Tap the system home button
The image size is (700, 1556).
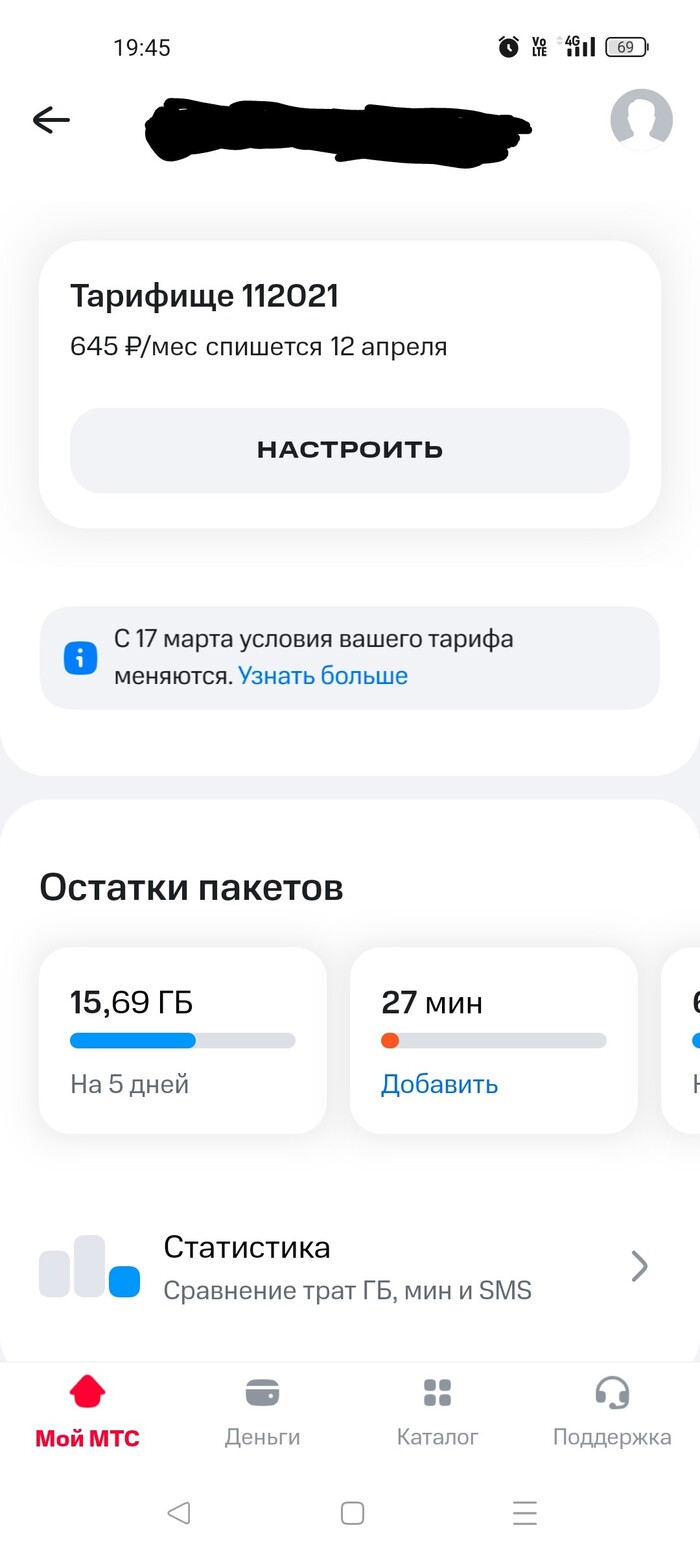(352, 1513)
